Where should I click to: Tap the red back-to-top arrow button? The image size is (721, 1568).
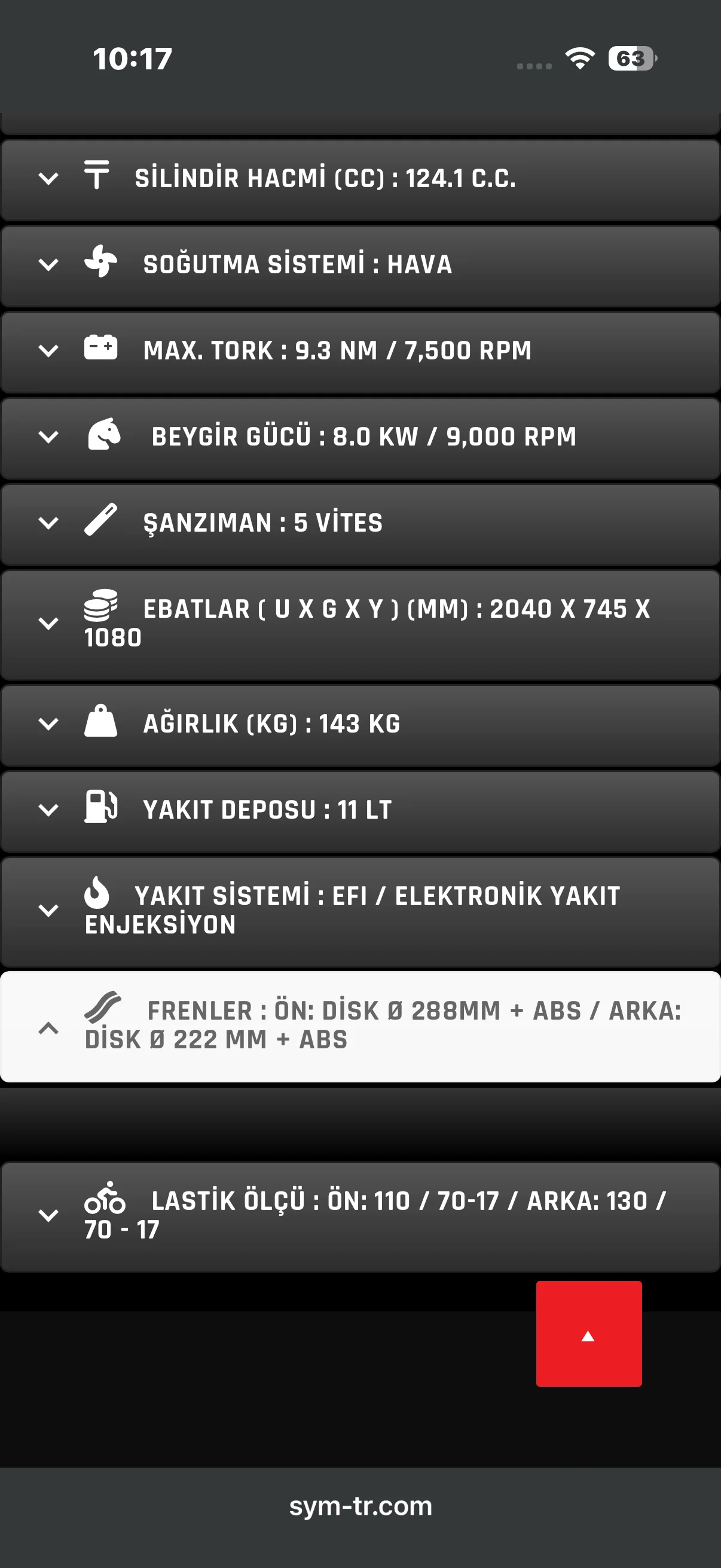click(588, 1334)
